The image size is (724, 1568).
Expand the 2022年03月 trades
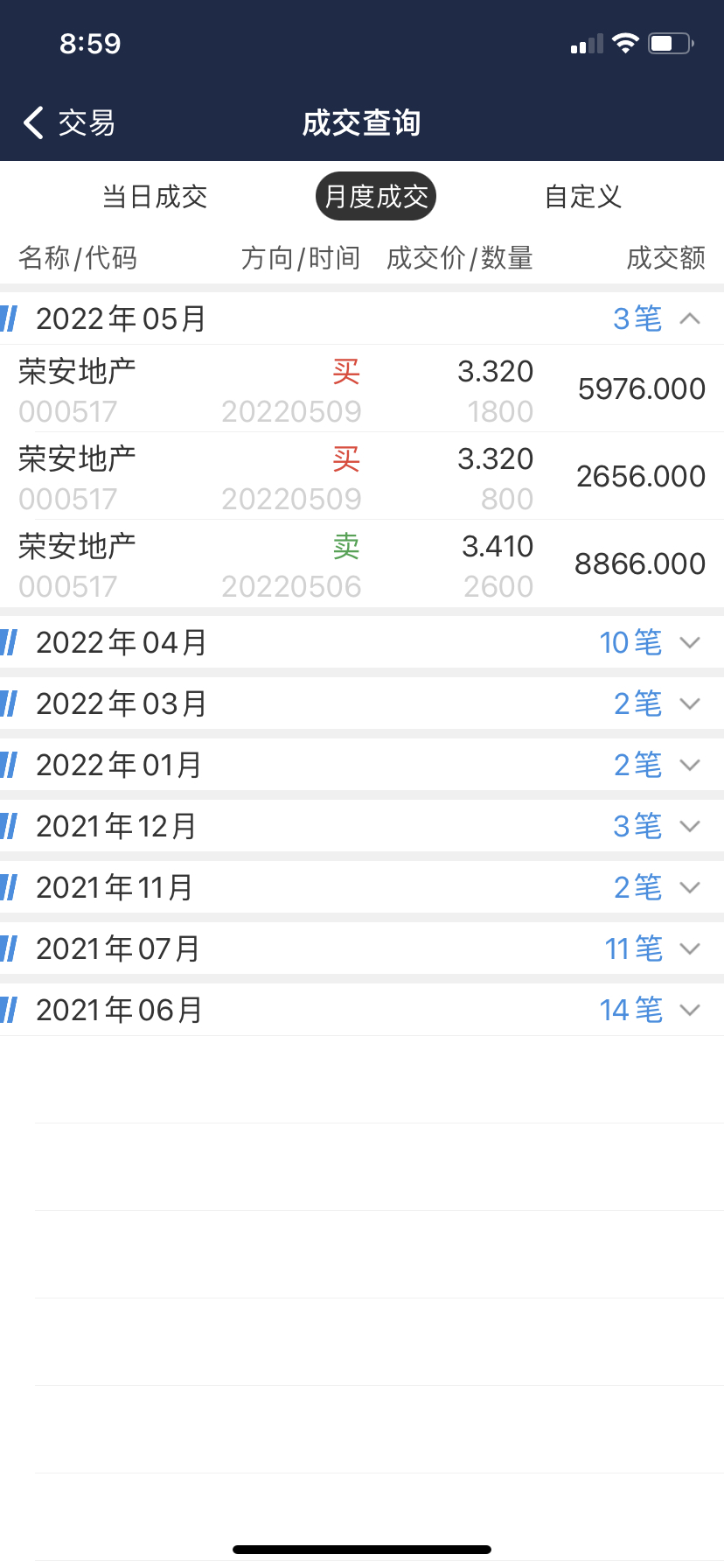click(x=689, y=703)
